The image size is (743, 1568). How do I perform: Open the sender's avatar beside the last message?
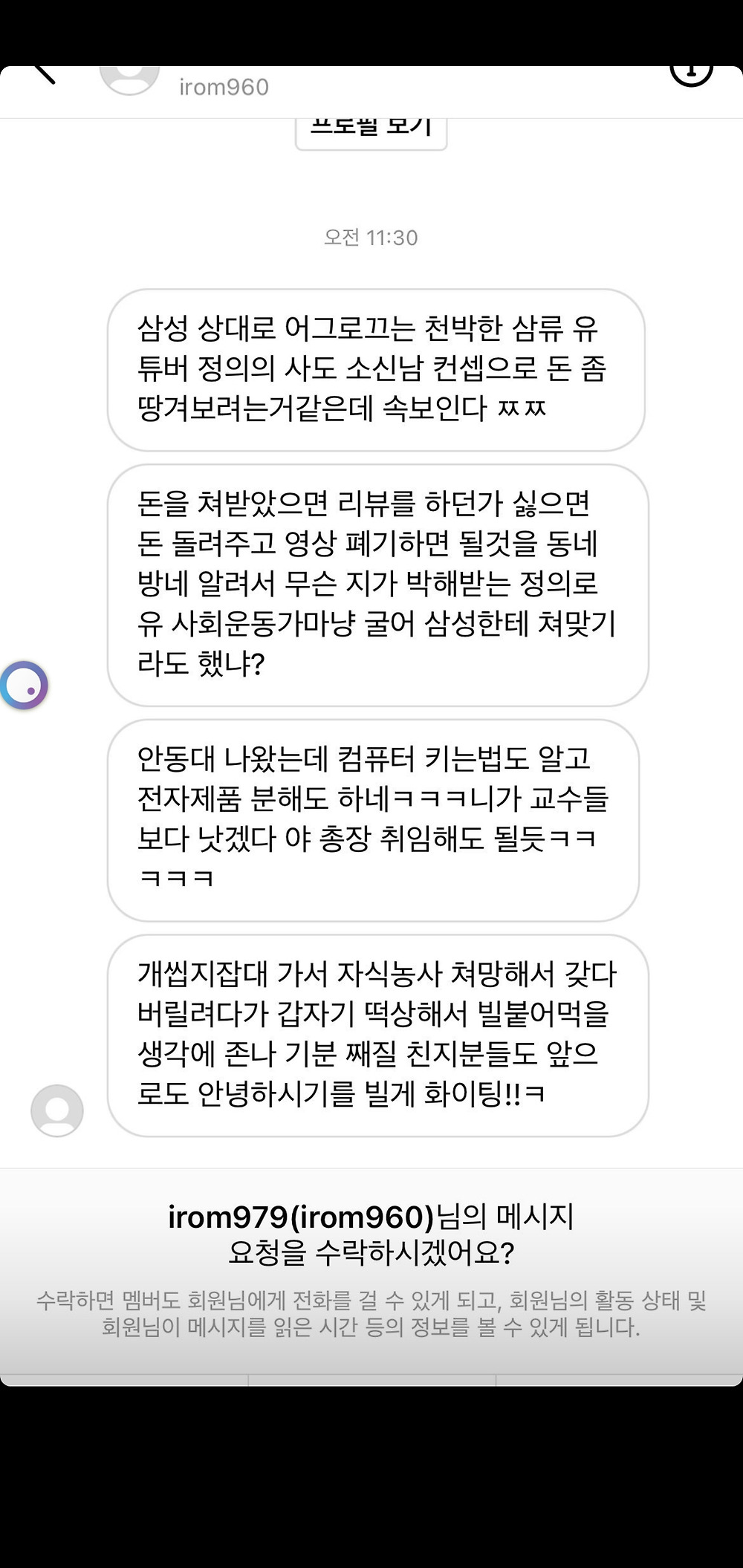[x=56, y=1110]
